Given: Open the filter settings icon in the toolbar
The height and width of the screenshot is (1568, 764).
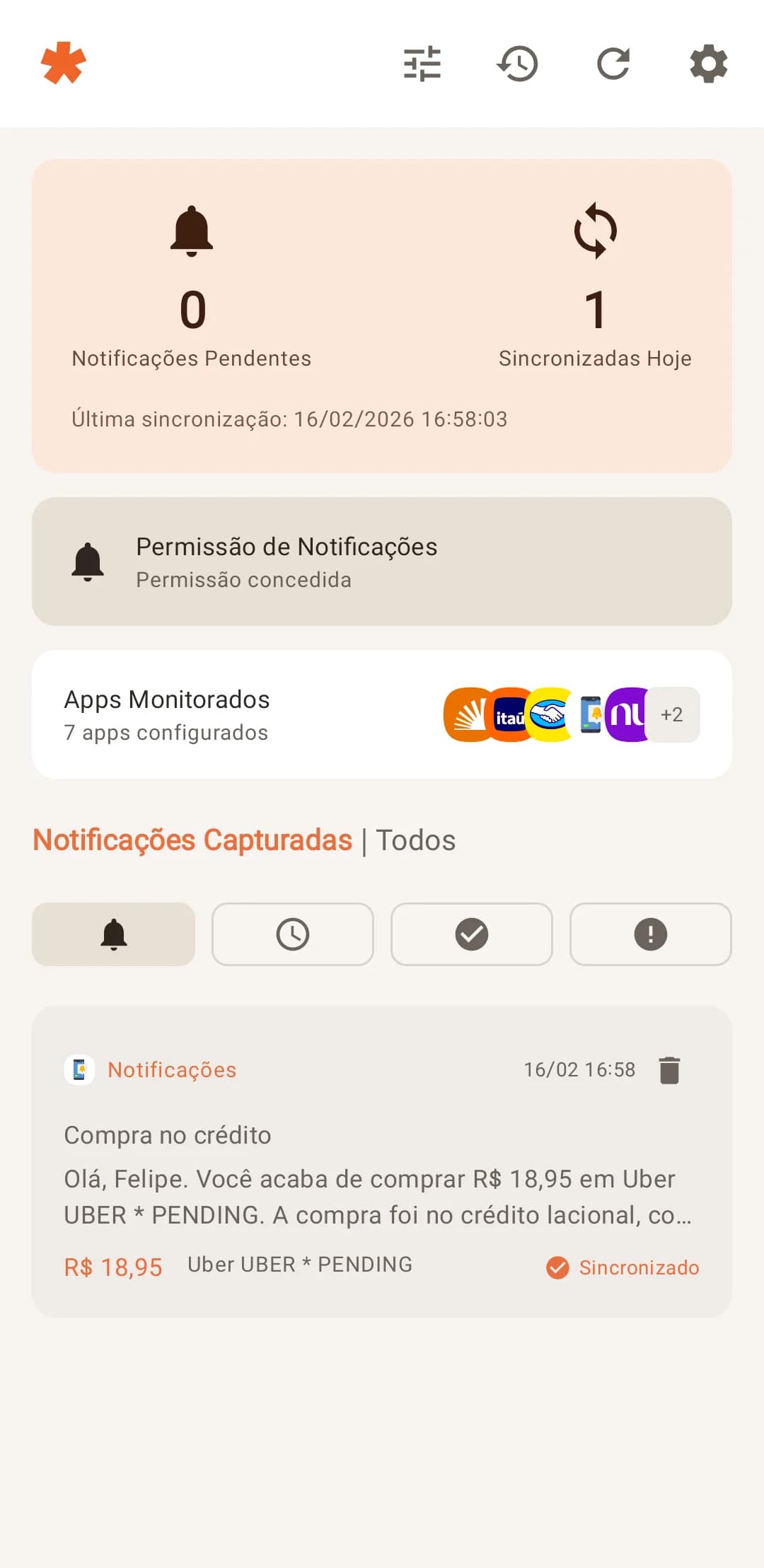Looking at the screenshot, I should (x=422, y=64).
